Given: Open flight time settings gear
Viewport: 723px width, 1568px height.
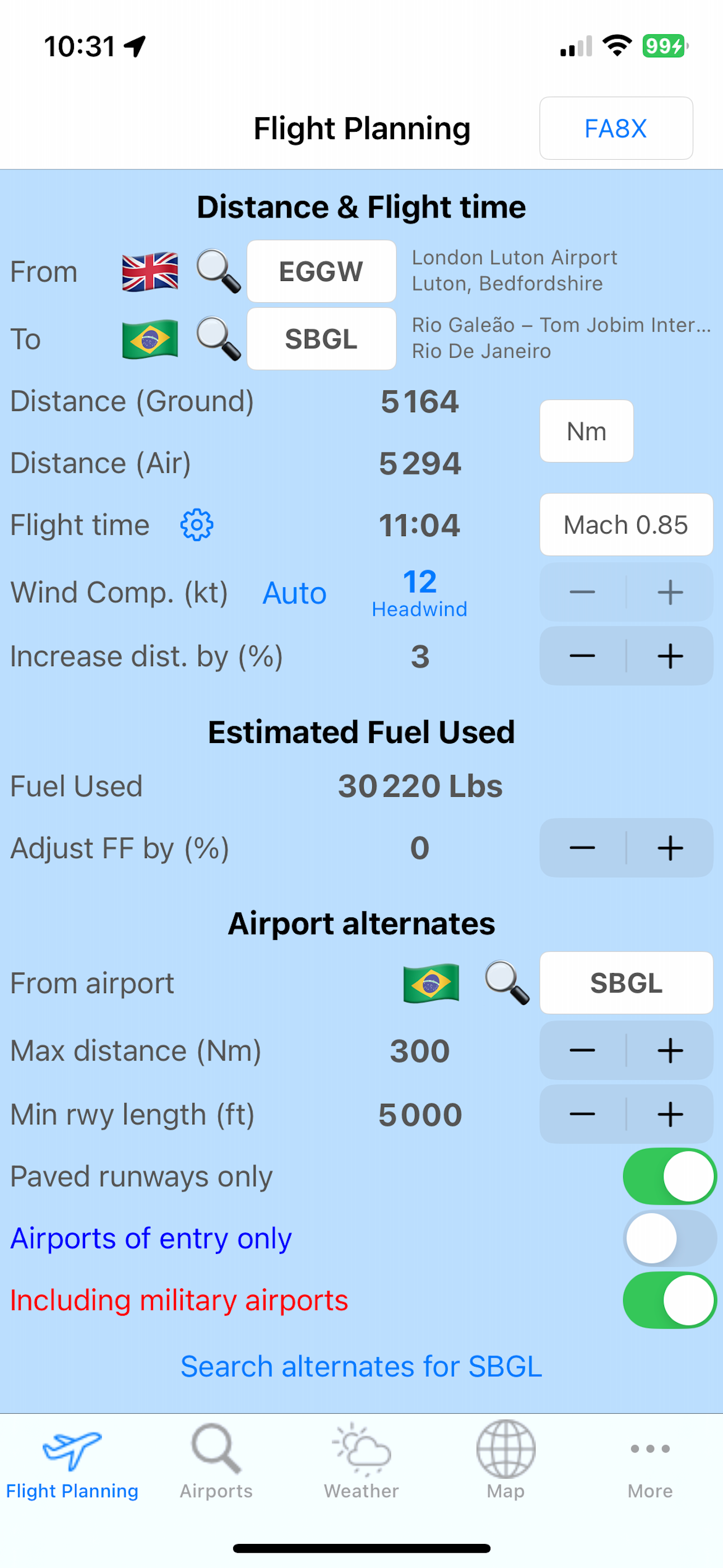Looking at the screenshot, I should [196, 525].
